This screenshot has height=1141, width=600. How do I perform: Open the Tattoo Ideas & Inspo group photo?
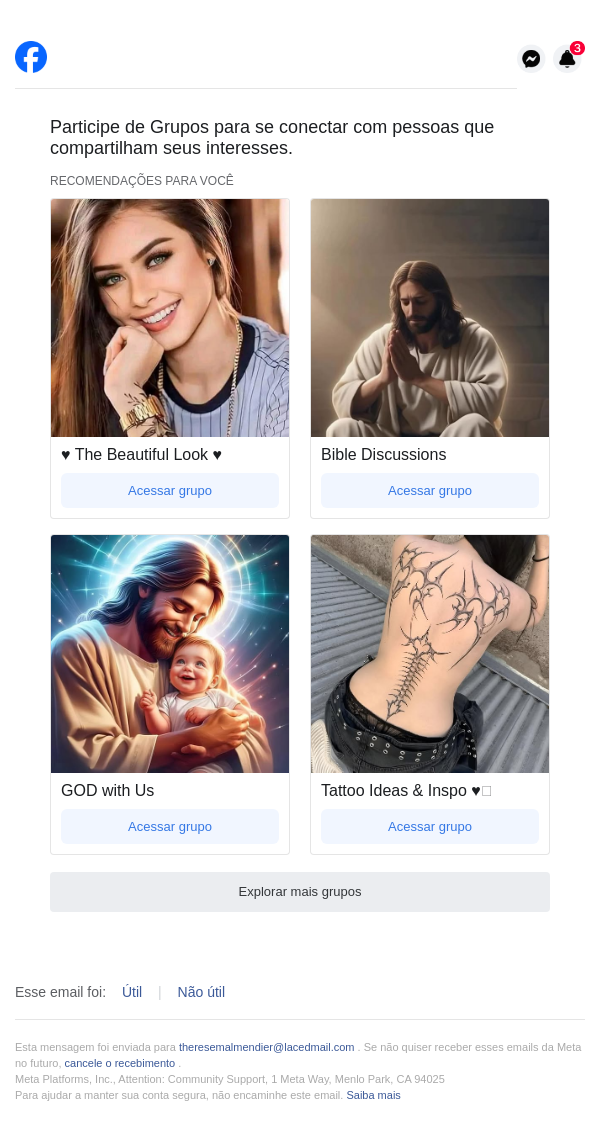pyautogui.click(x=430, y=654)
